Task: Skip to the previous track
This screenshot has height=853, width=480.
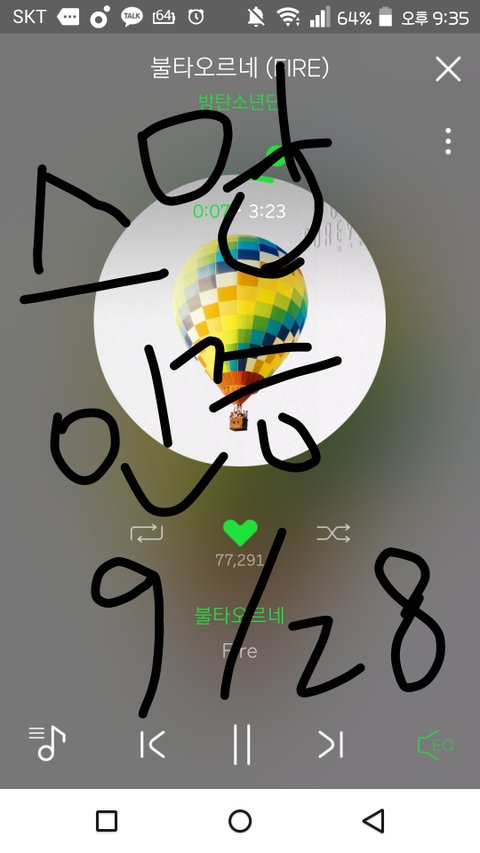Action: 152,744
